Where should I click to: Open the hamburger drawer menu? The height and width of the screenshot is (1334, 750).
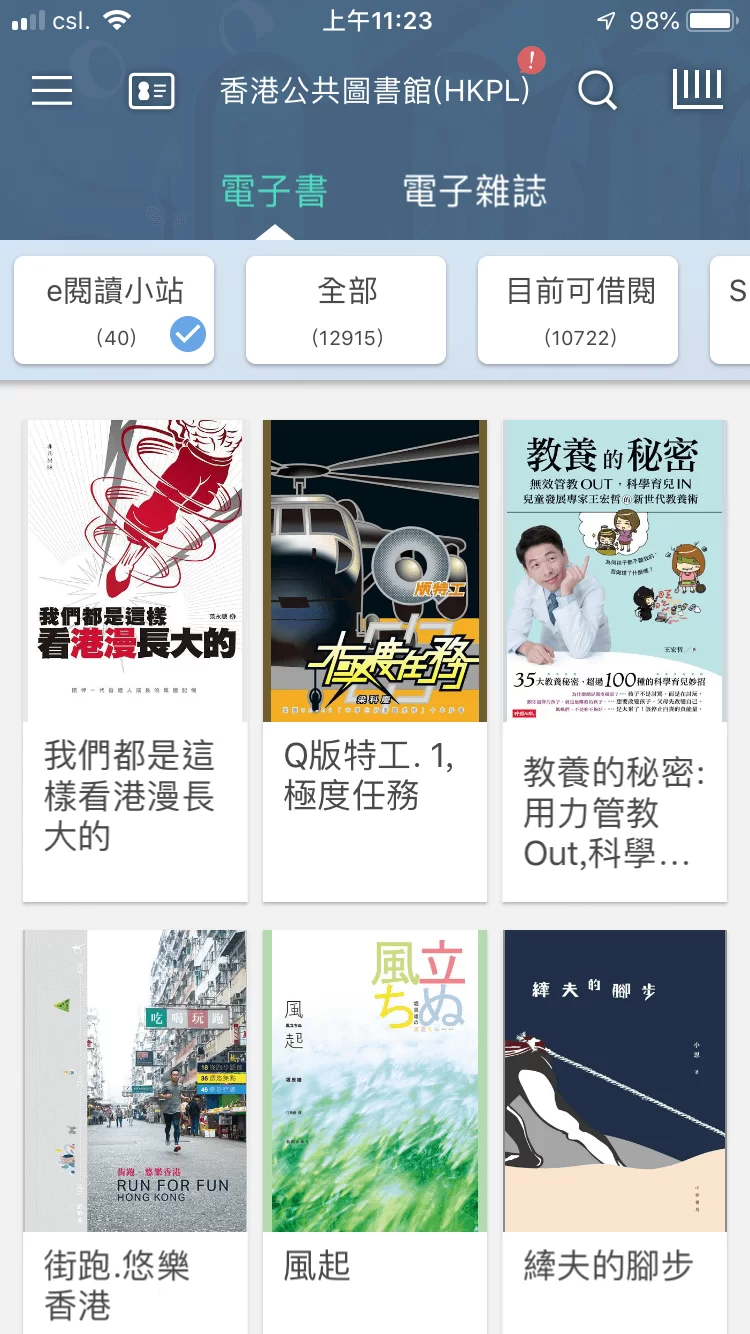pos(52,91)
